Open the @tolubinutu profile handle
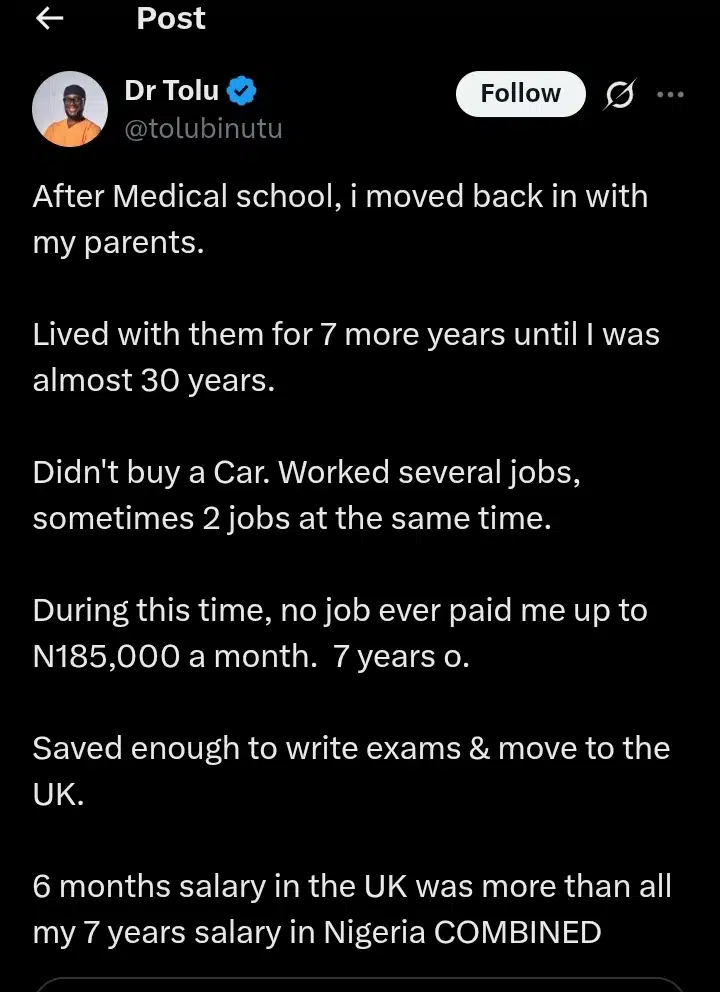This screenshot has height=992, width=720. 203,129
